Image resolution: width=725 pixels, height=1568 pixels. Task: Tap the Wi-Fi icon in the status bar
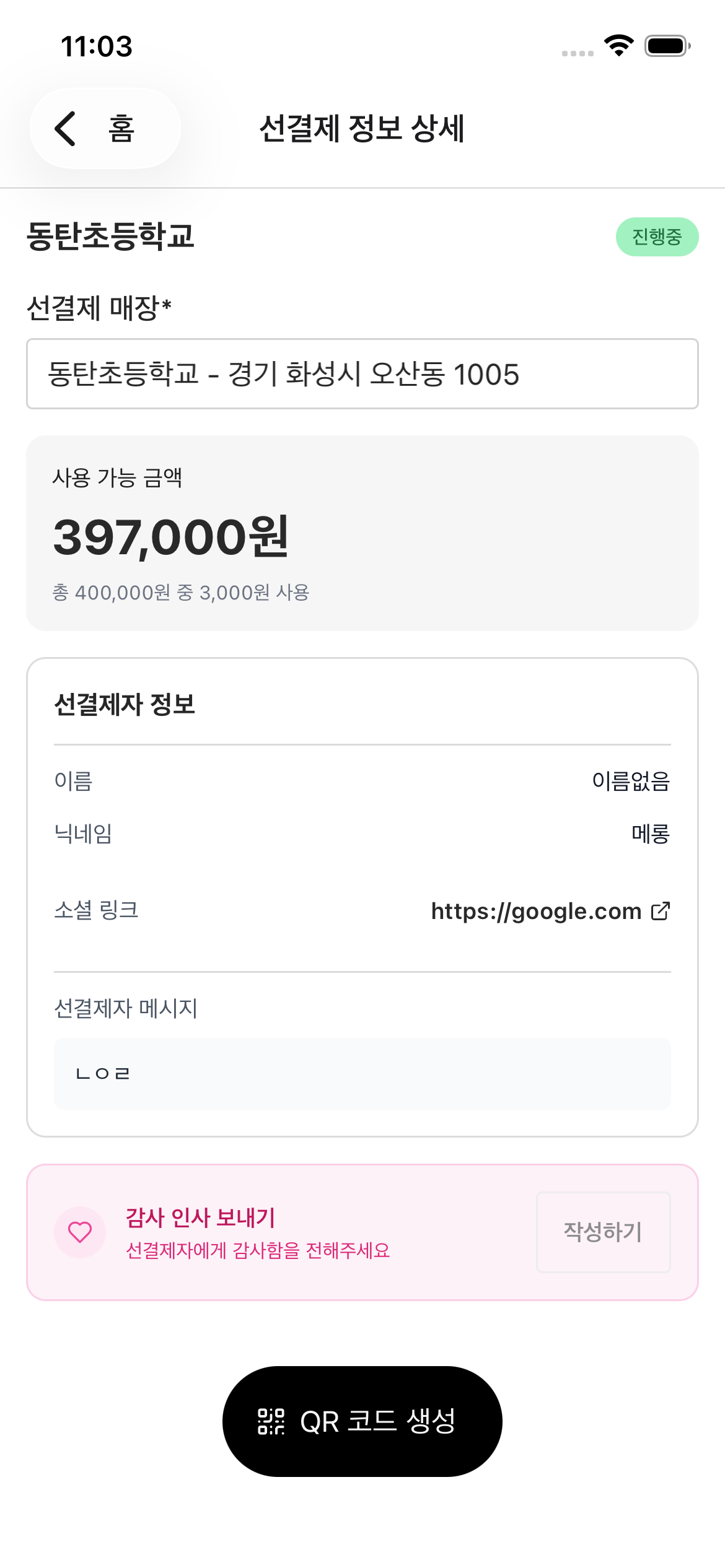click(618, 46)
